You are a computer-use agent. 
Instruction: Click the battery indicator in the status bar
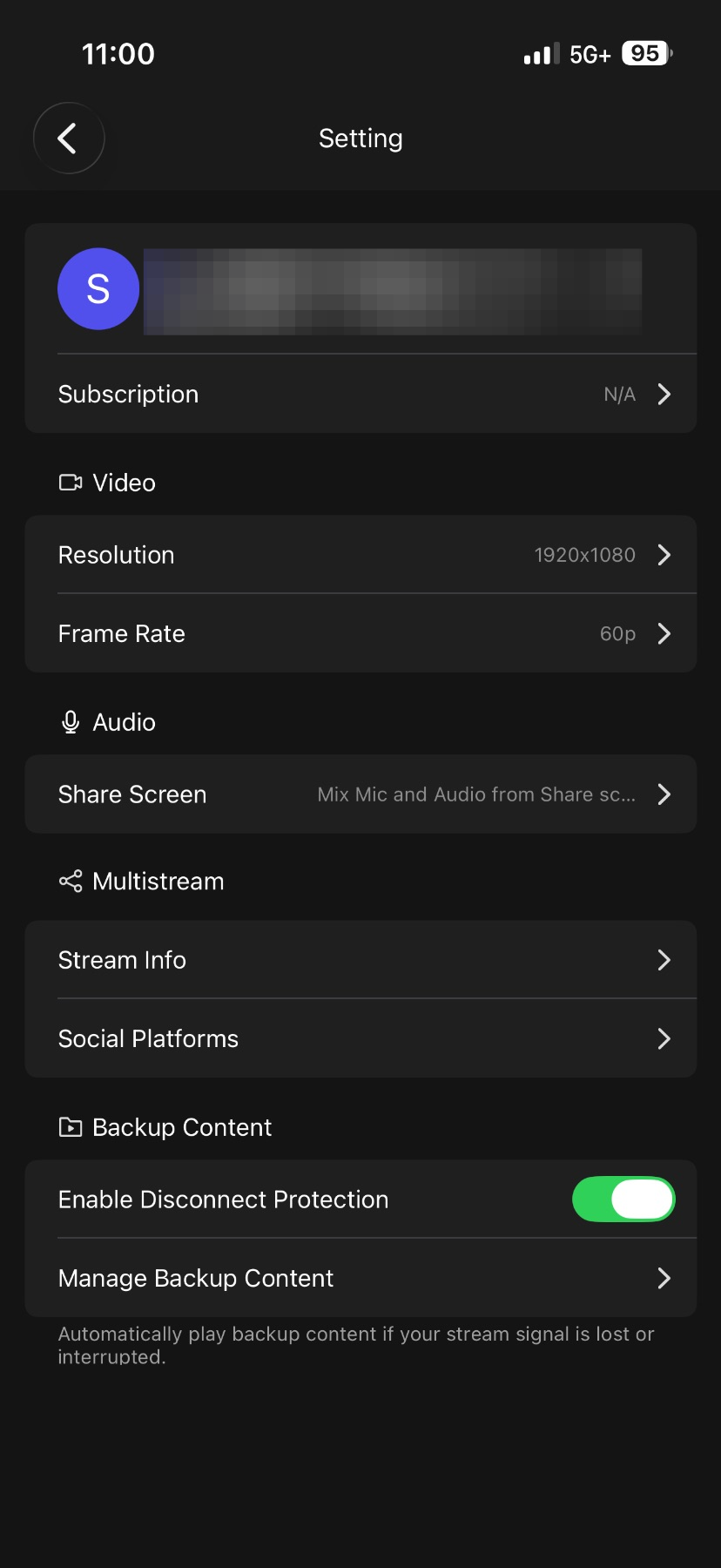click(645, 53)
